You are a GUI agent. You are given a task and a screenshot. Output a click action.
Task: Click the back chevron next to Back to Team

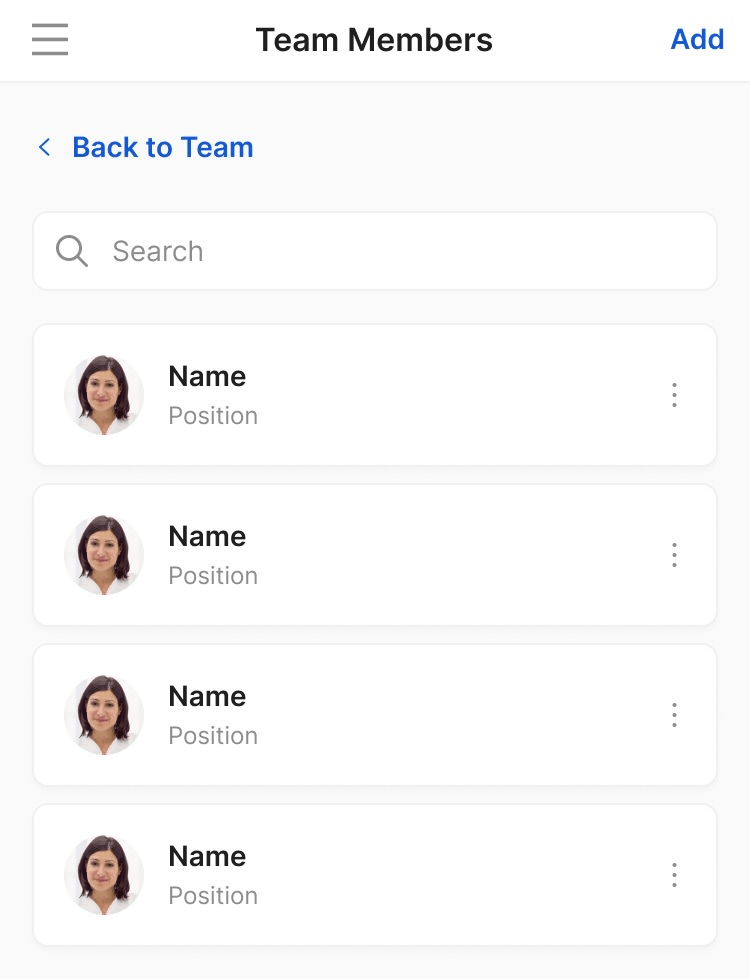(x=44, y=147)
